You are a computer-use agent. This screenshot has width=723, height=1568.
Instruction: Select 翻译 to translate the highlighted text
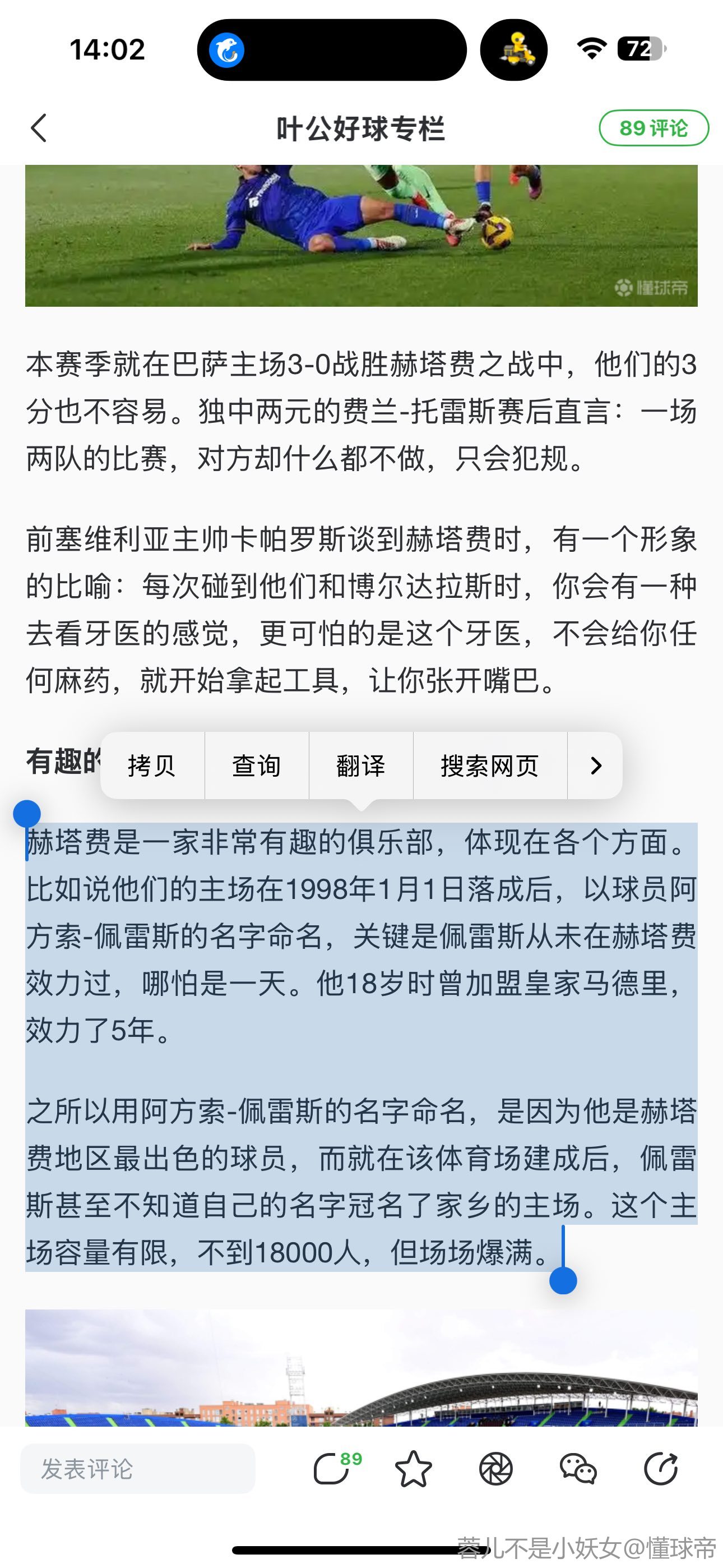(361, 765)
